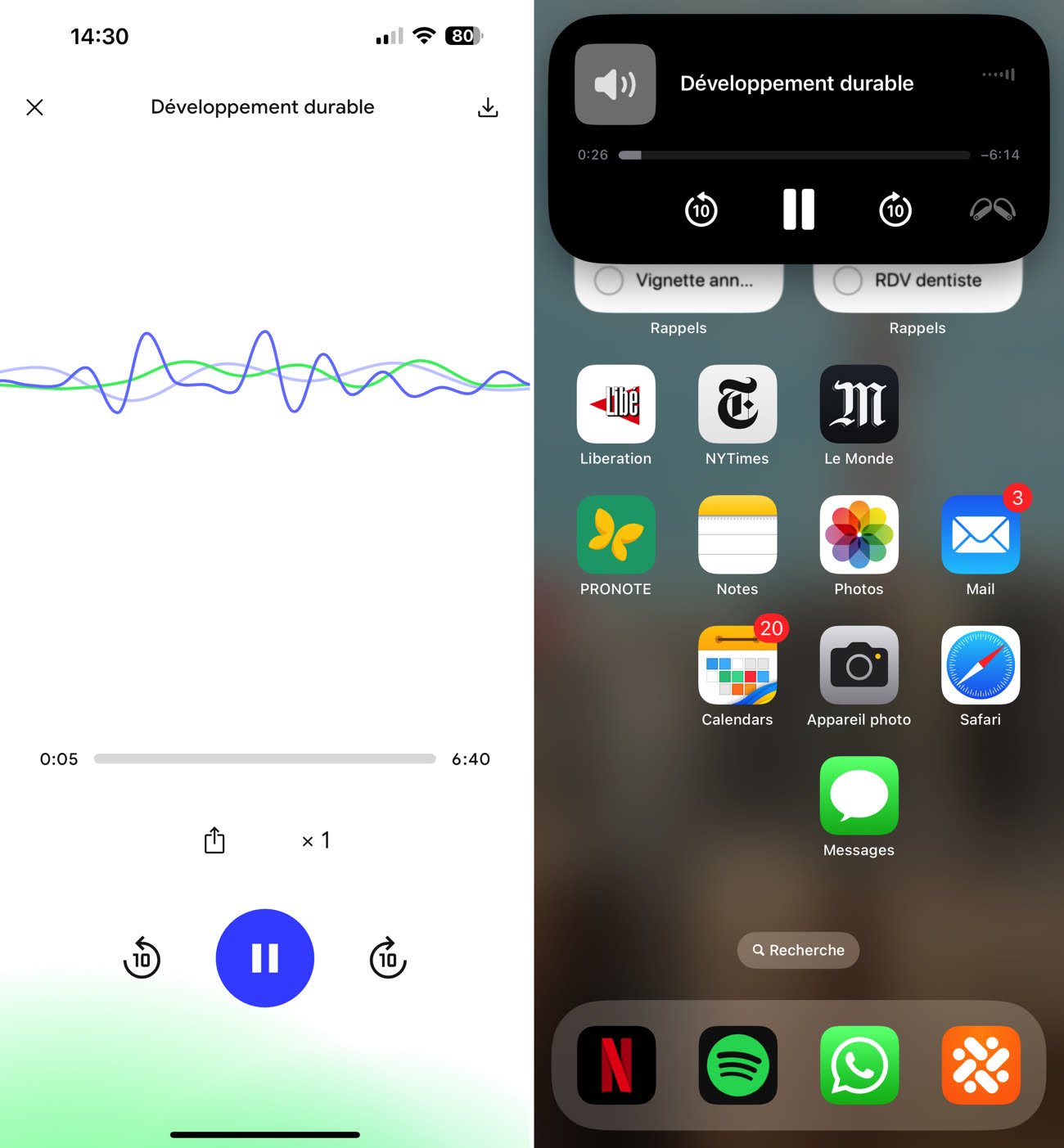Open Mail with 3 unread
Image resolution: width=1064 pixels, height=1148 pixels.
980,534
